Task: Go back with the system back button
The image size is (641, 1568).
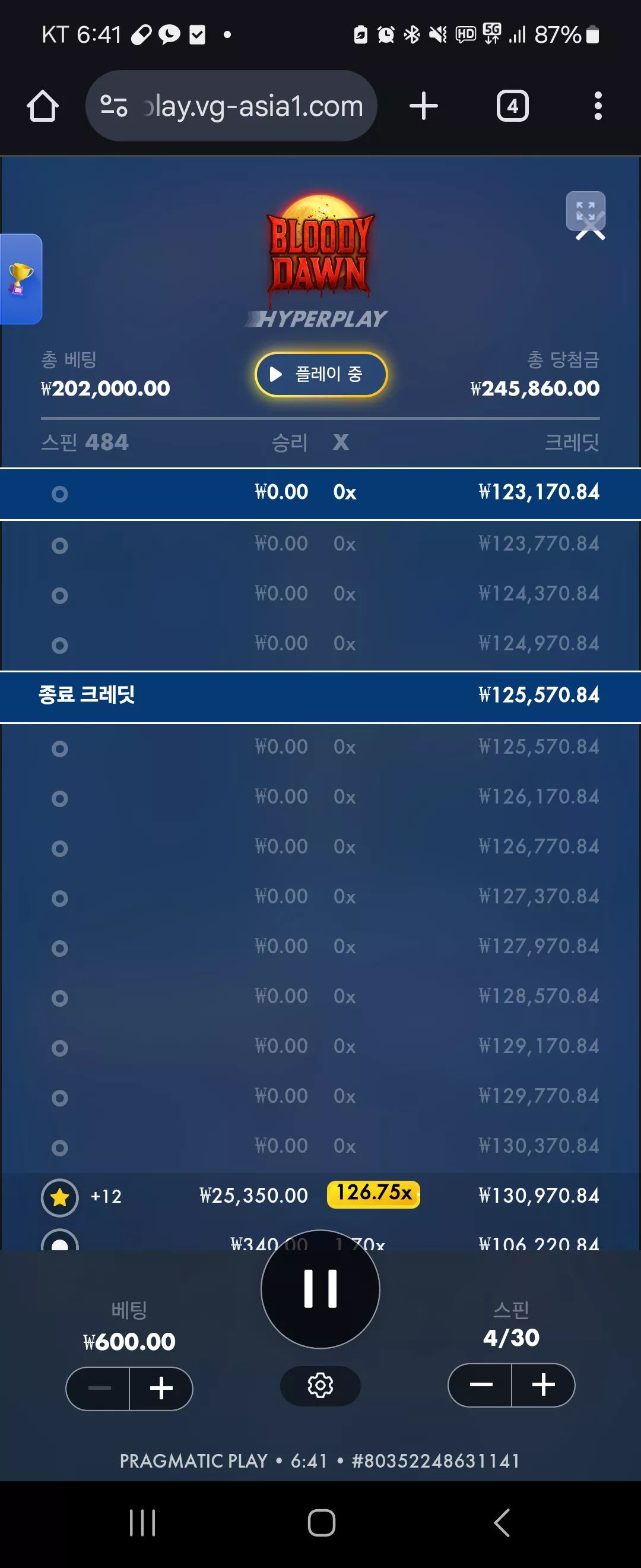Action: coord(501,1523)
